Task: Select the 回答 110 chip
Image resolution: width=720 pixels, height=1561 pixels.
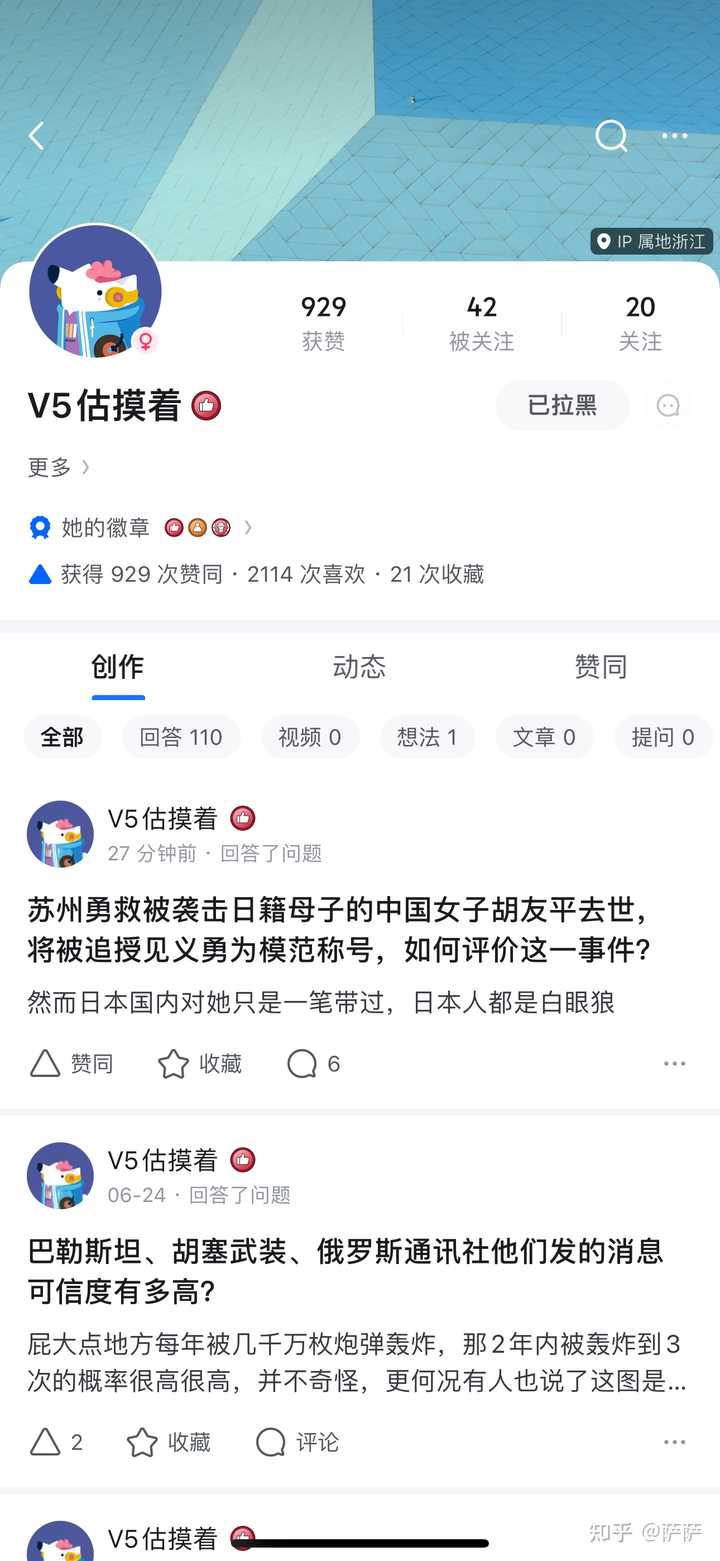Action: (181, 737)
